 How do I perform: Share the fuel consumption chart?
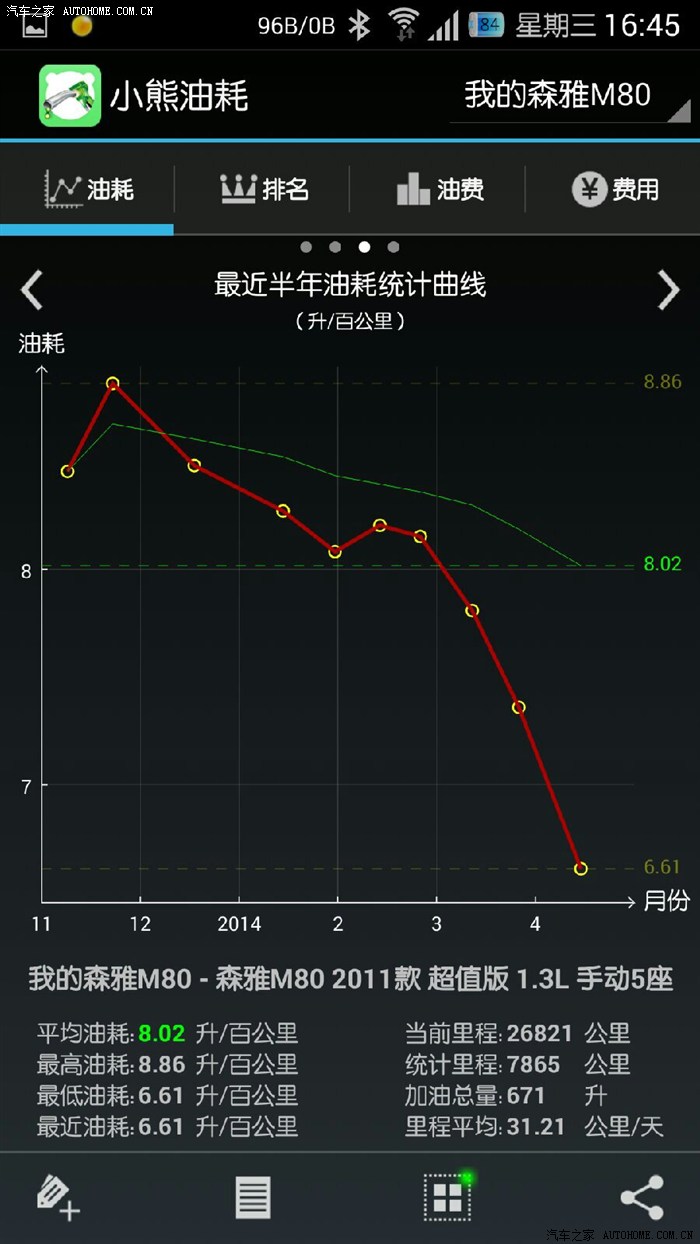[641, 1197]
